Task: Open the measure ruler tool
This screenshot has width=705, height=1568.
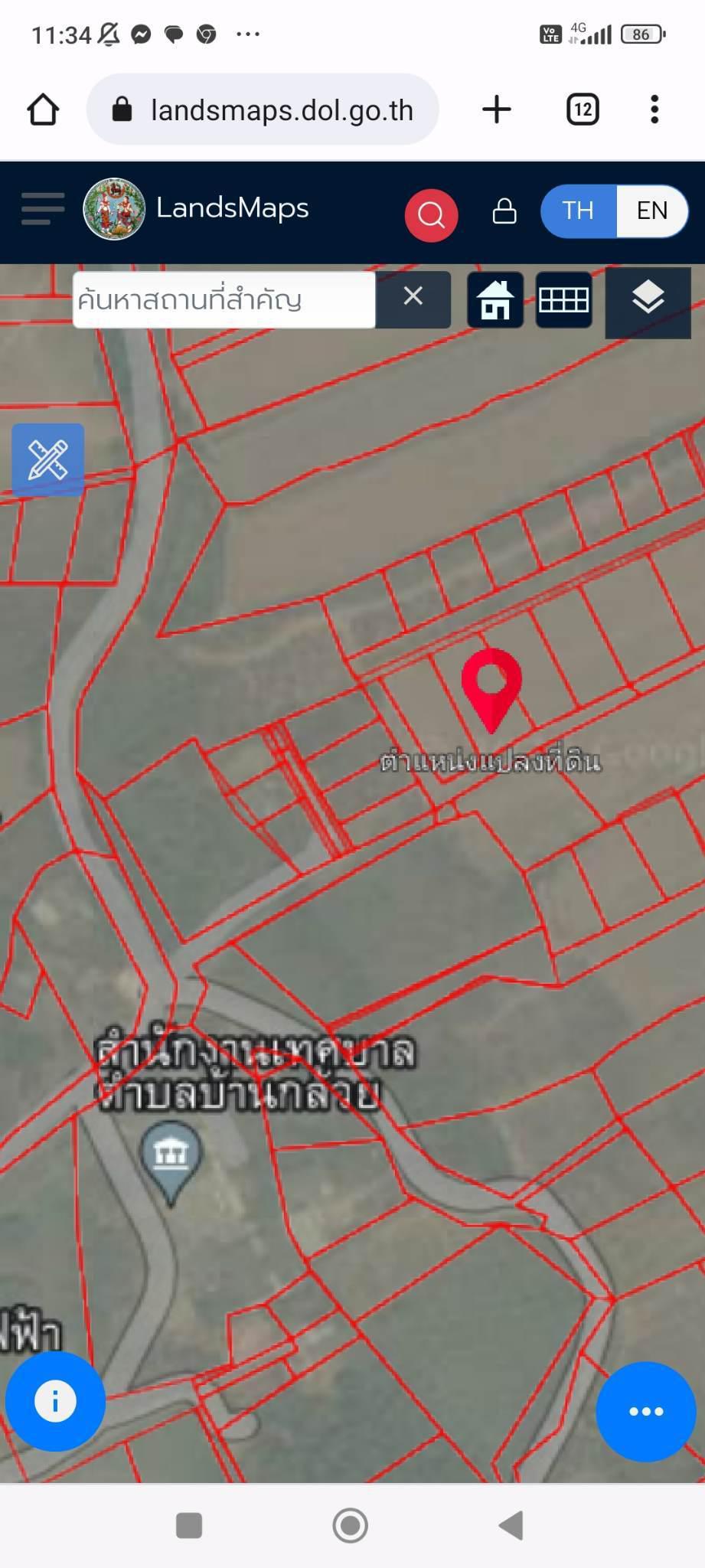Action: 47,459
